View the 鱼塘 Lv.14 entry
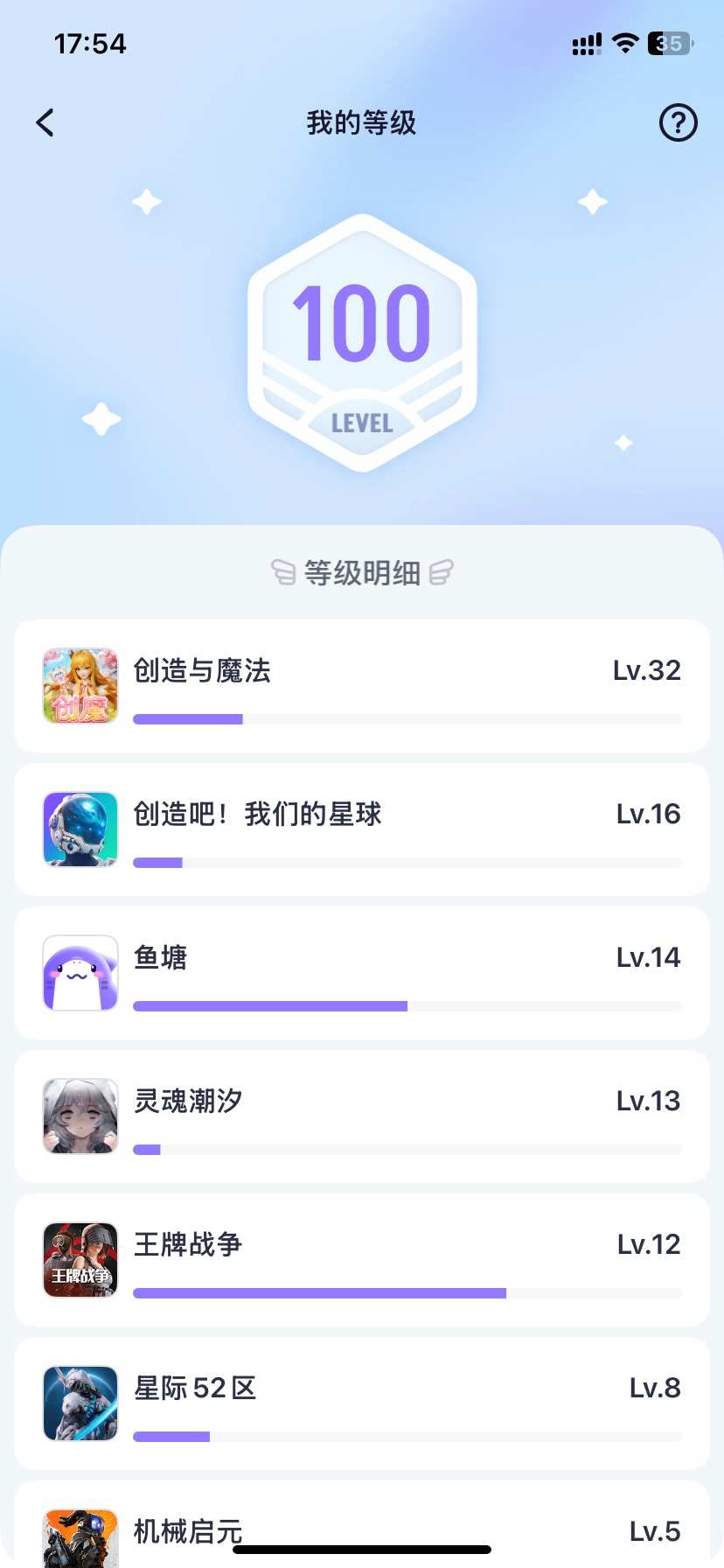This screenshot has height=1568, width=724. coord(362,973)
